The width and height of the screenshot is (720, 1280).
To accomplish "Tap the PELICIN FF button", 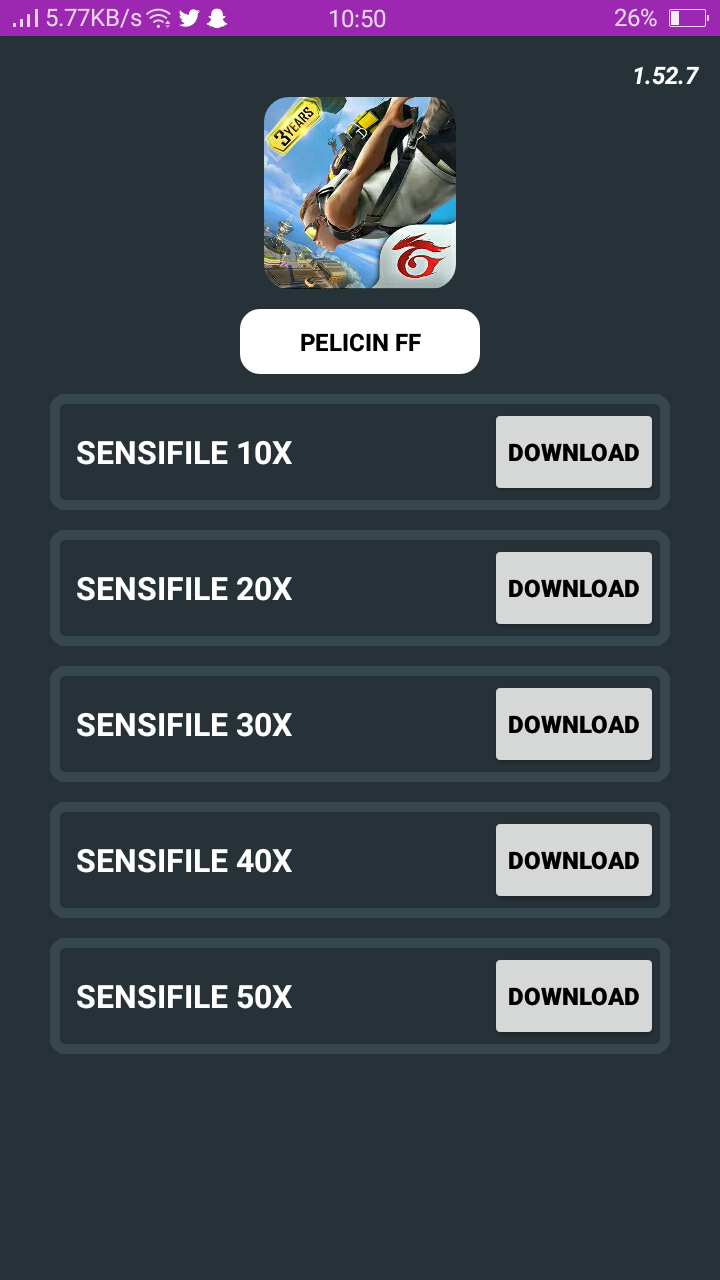I will click(x=360, y=342).
